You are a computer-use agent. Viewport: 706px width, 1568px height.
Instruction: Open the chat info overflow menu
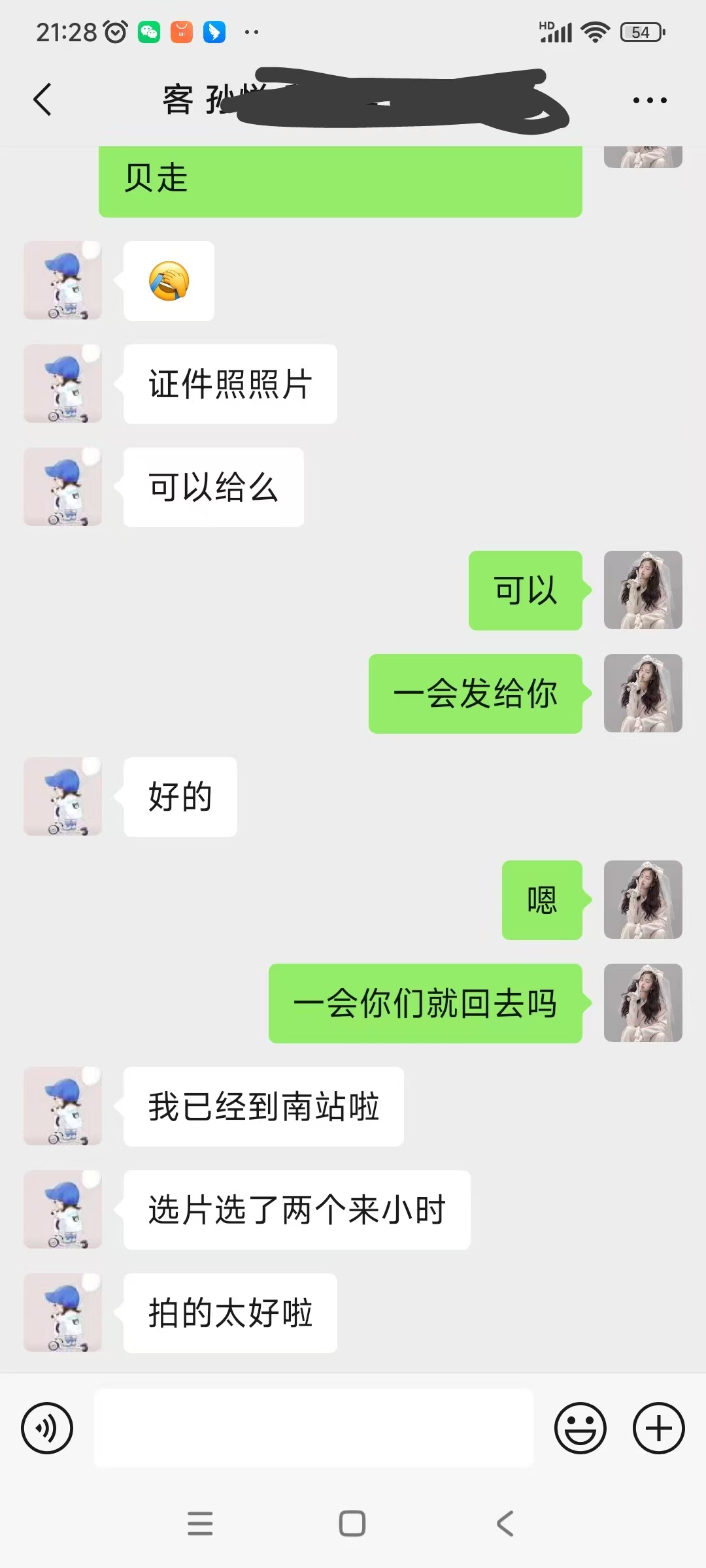650,100
